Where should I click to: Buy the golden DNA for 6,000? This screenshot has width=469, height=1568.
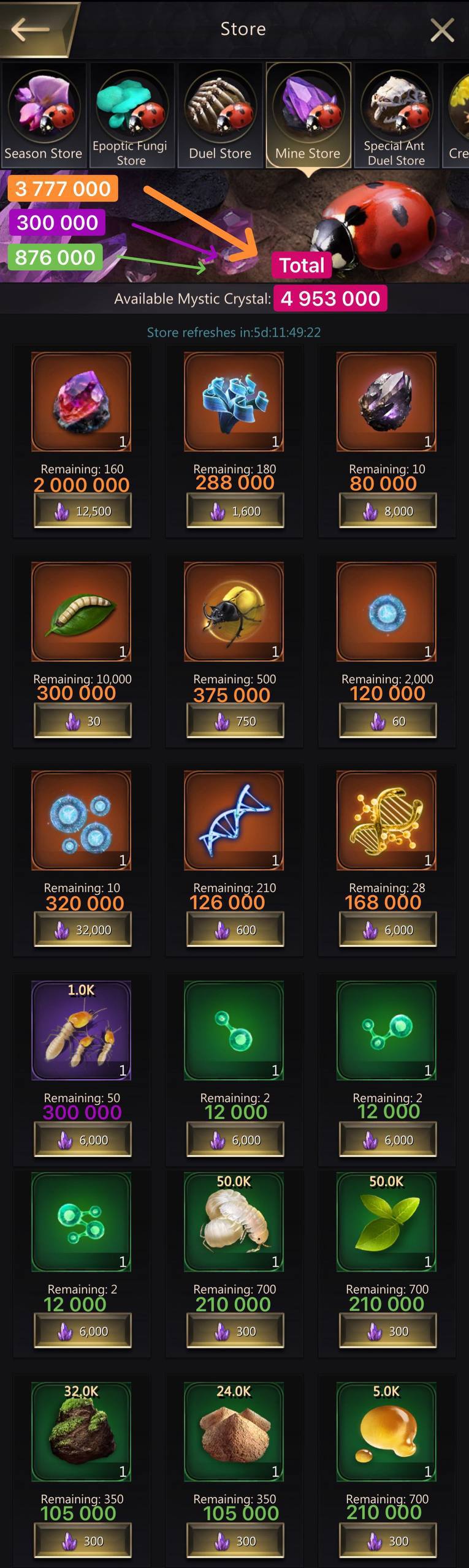(x=387, y=930)
